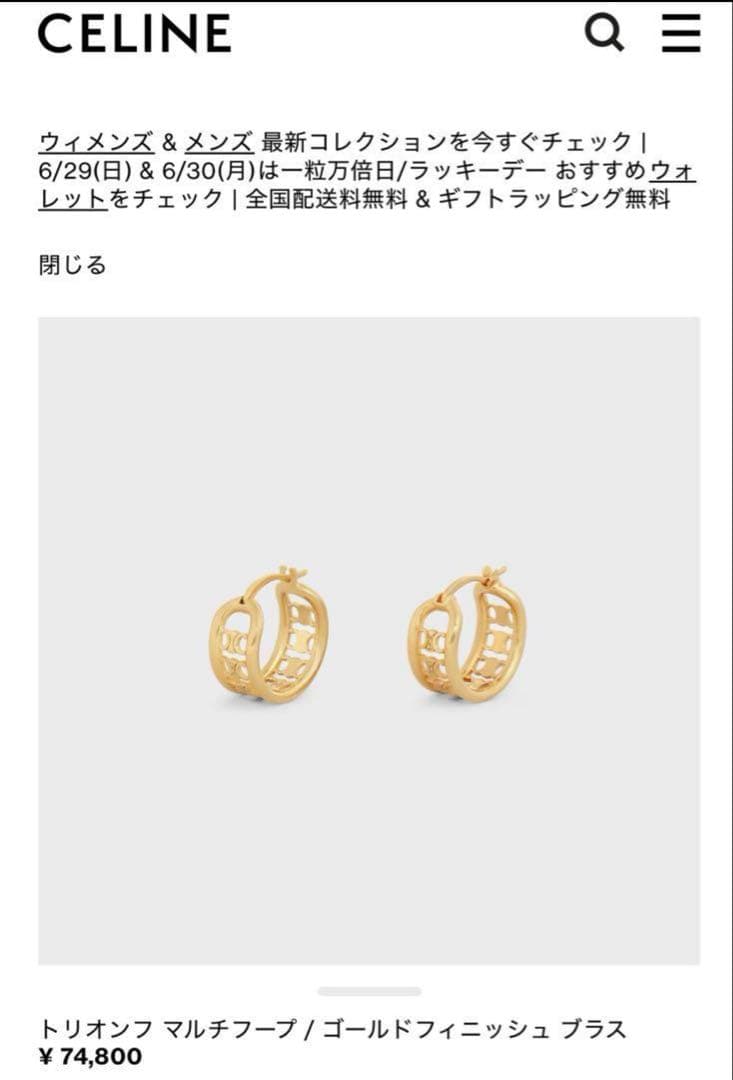733x1080 pixels.
Task: Expand the navigation with the hamburger control
Action: tap(683, 33)
